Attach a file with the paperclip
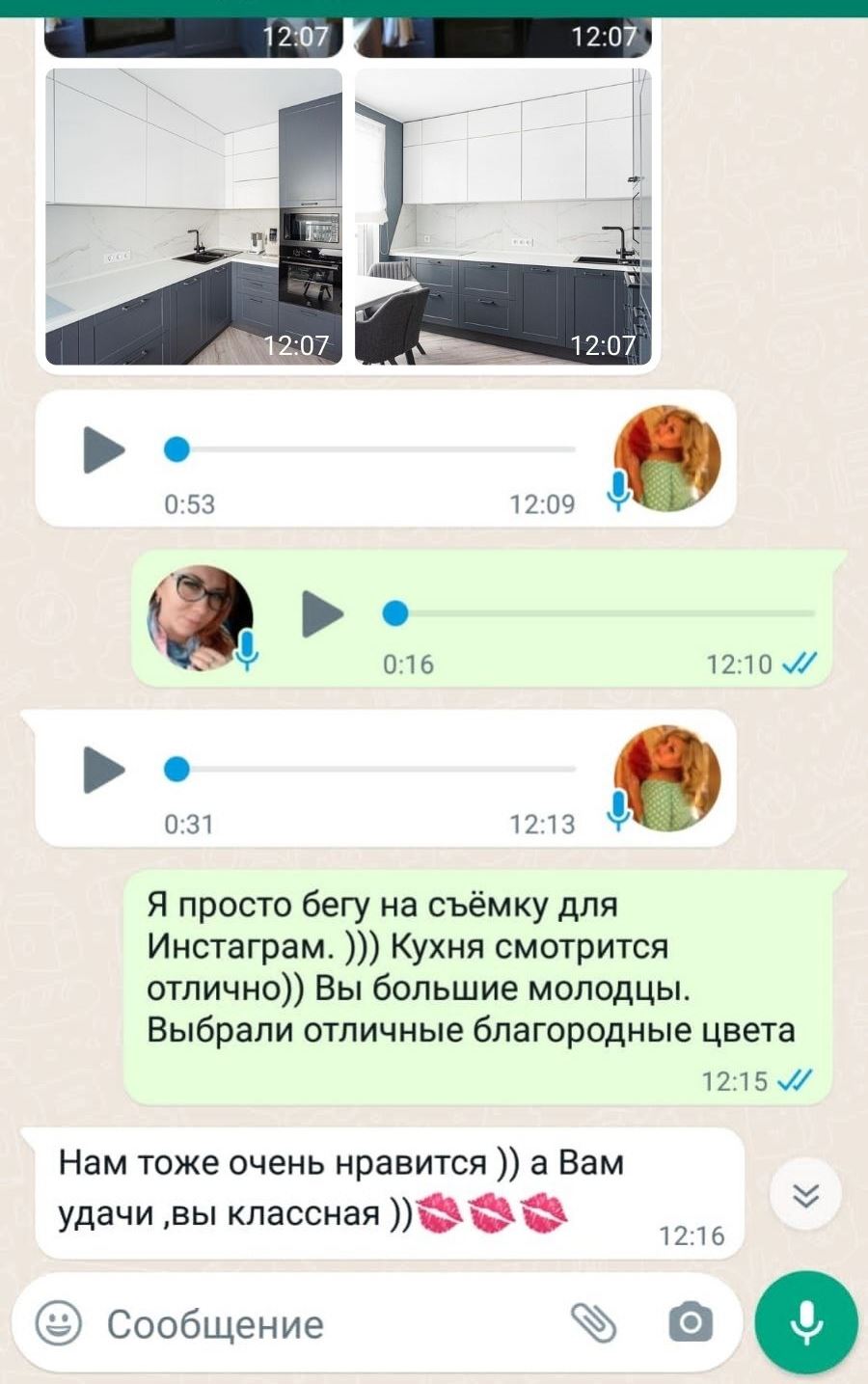This screenshot has width=868, height=1384. pos(594,1322)
